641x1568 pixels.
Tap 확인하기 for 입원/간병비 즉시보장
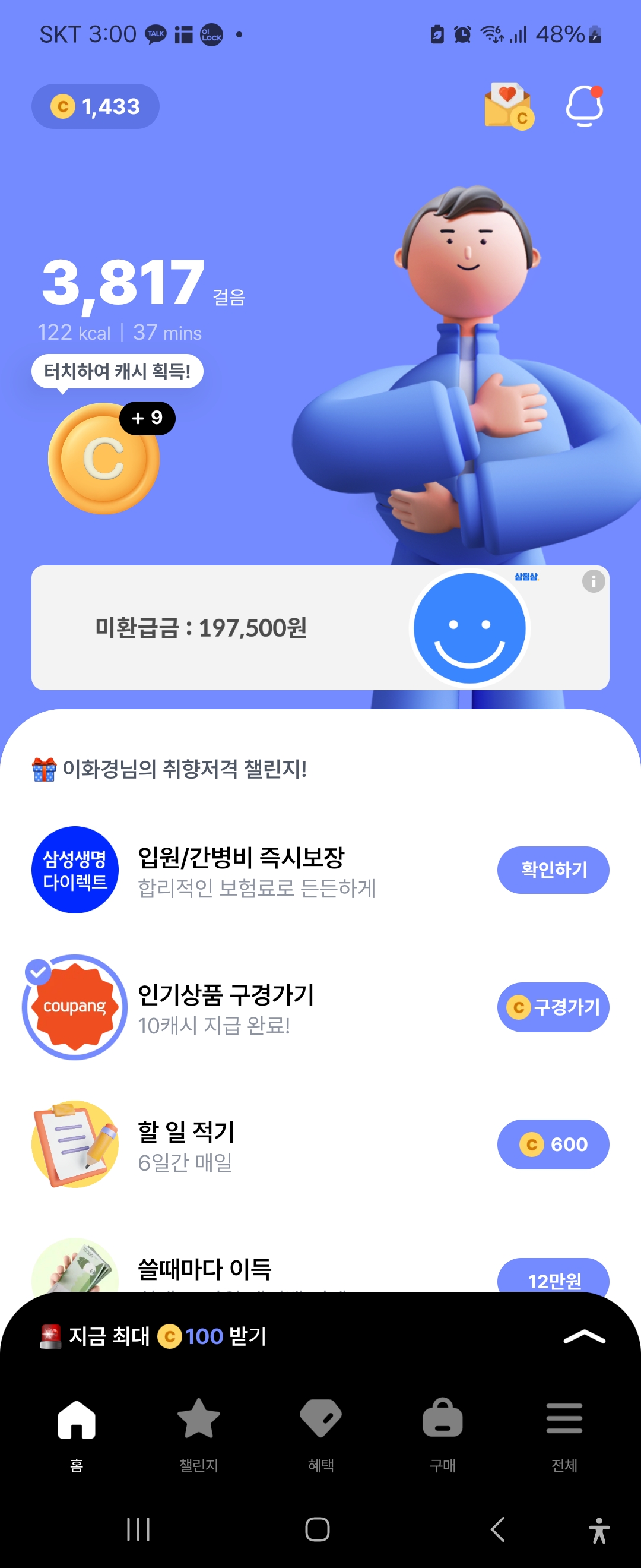(553, 870)
